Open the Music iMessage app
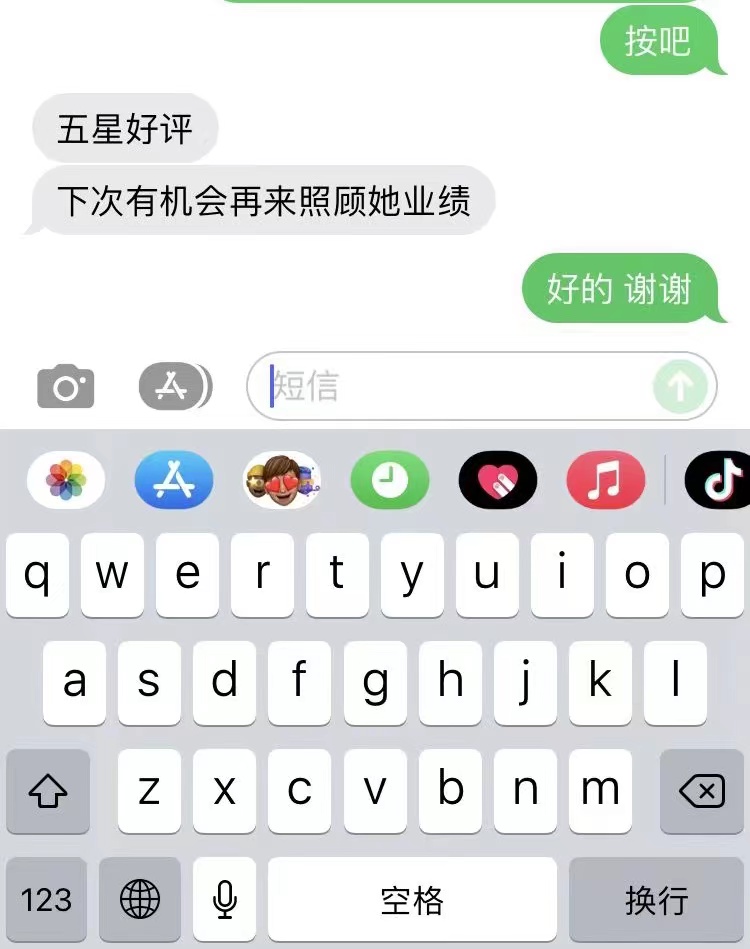 coord(605,481)
